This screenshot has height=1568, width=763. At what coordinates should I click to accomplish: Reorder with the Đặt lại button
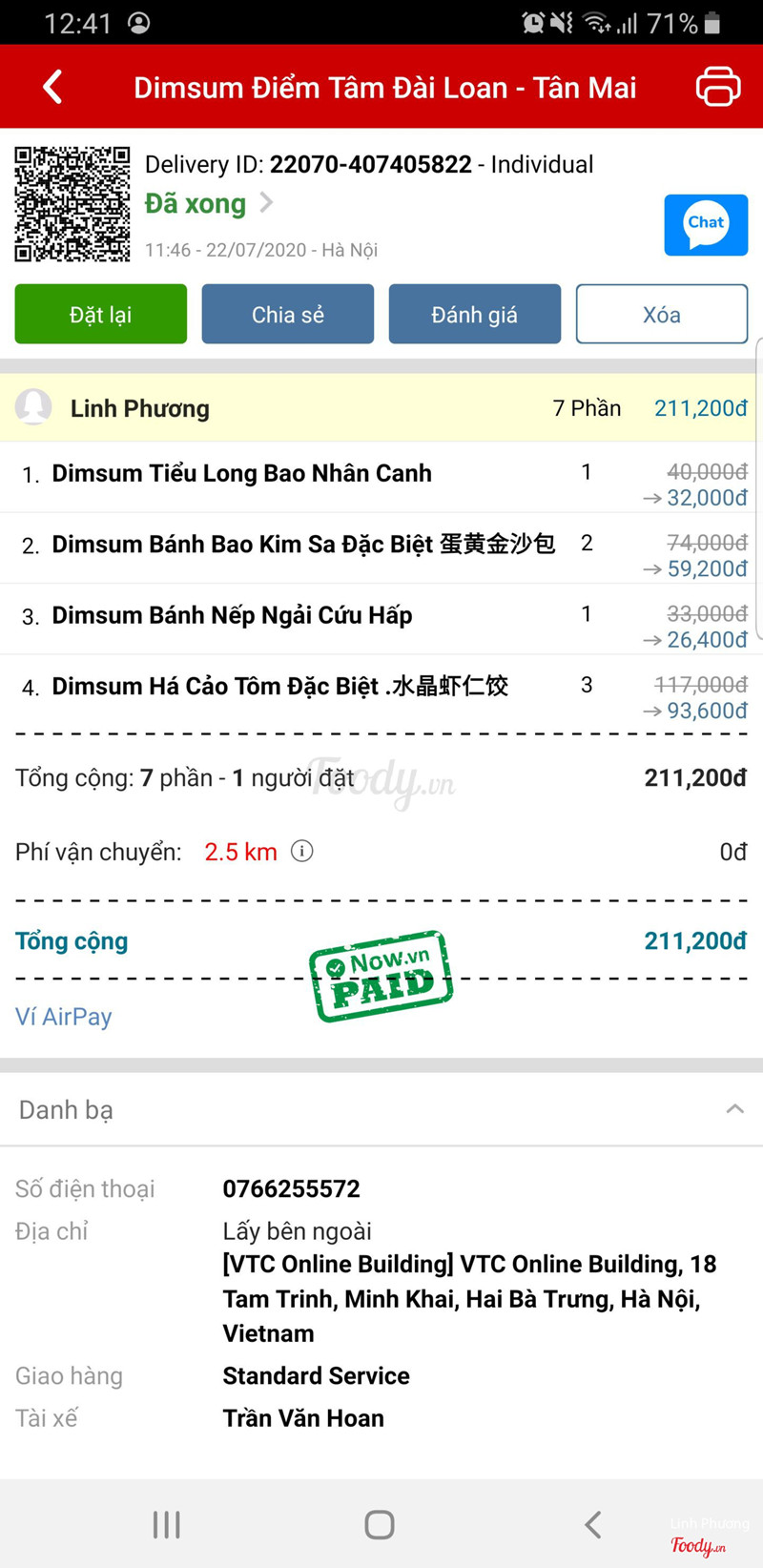[101, 314]
